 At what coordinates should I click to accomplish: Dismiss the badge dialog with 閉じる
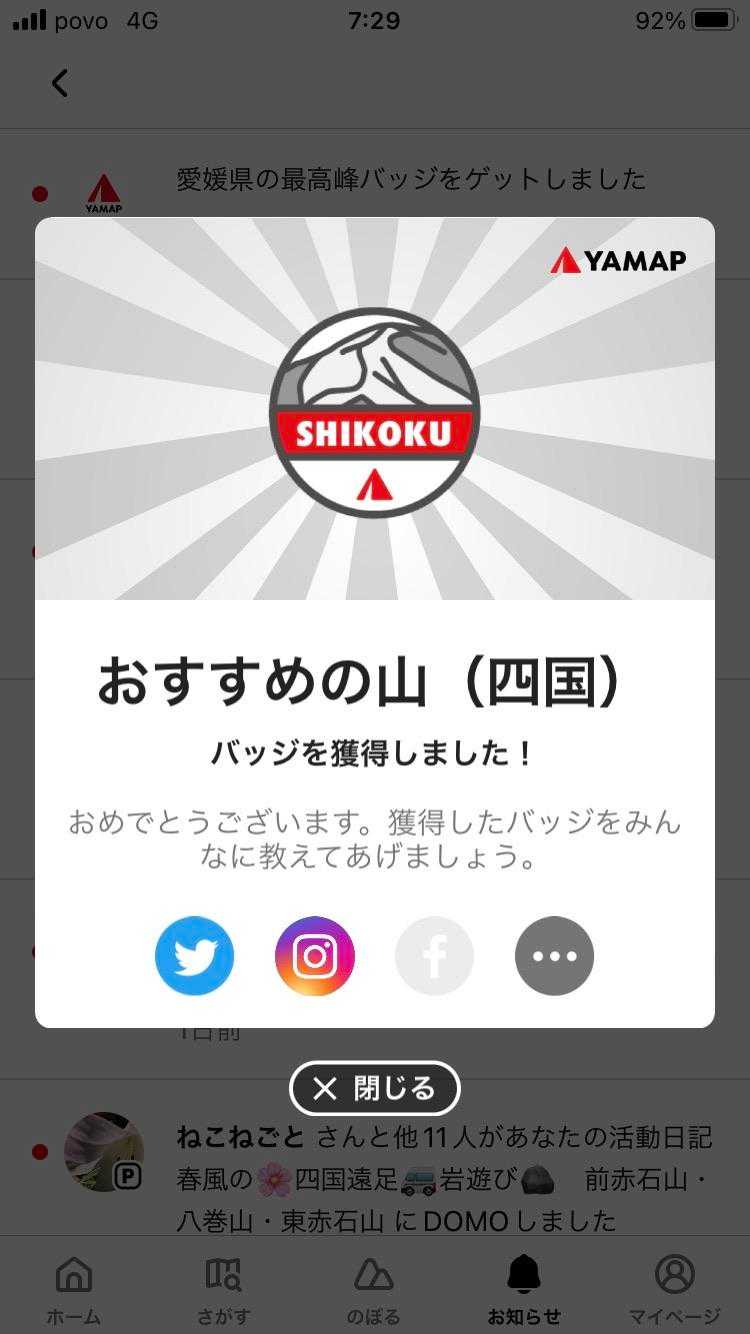click(375, 1088)
